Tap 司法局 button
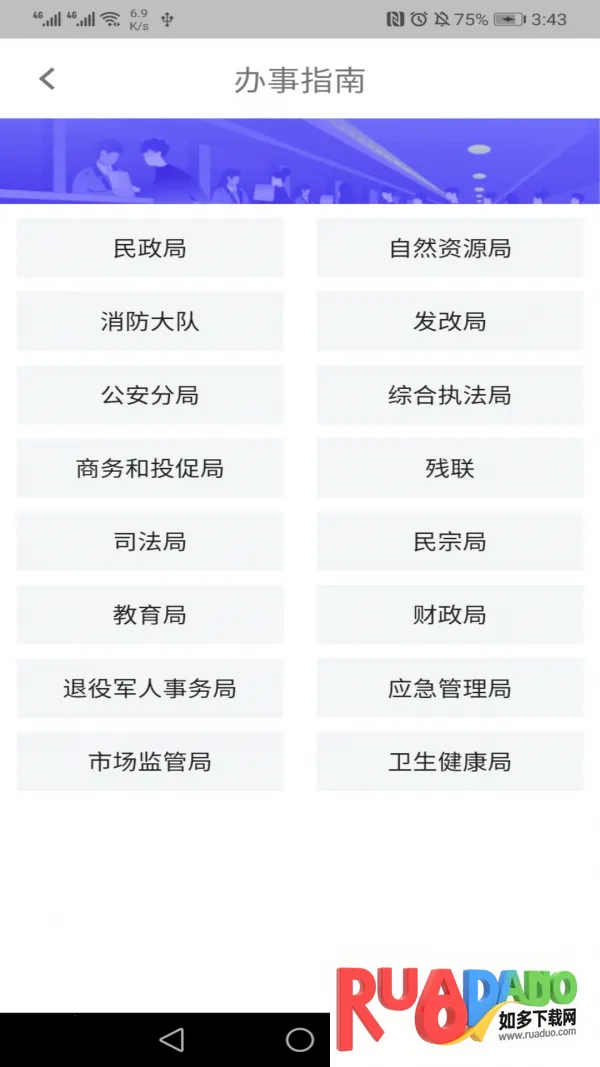600x1067 pixels. pos(150,541)
